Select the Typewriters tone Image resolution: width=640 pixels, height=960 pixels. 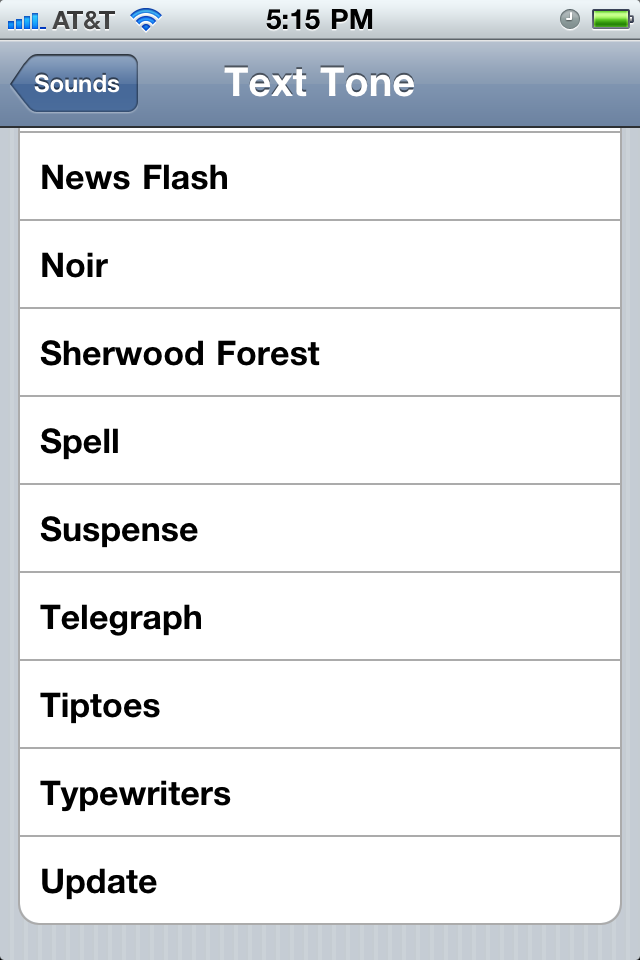point(320,793)
